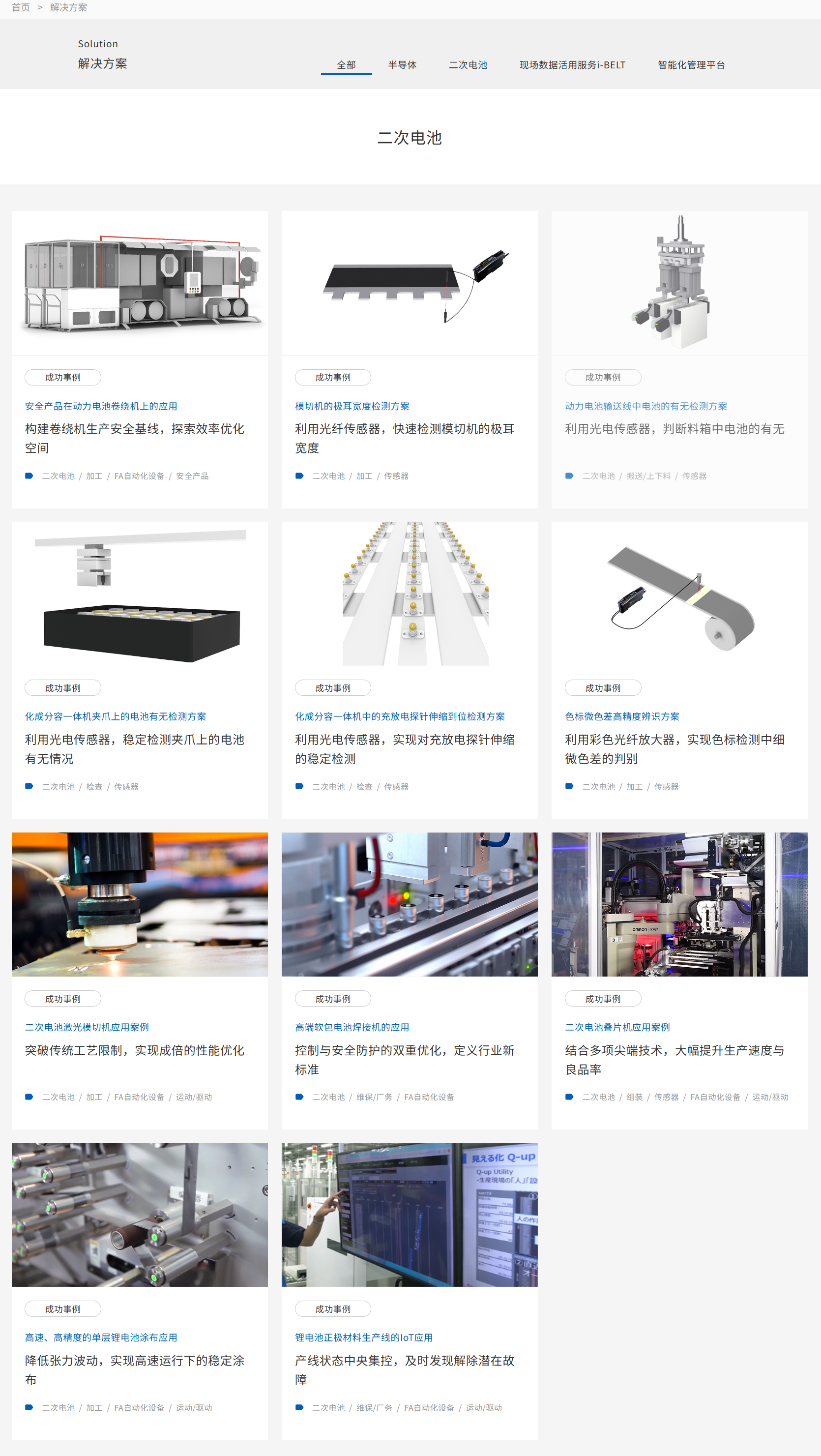View 二次电池叠片机应用案例

click(x=617, y=1027)
